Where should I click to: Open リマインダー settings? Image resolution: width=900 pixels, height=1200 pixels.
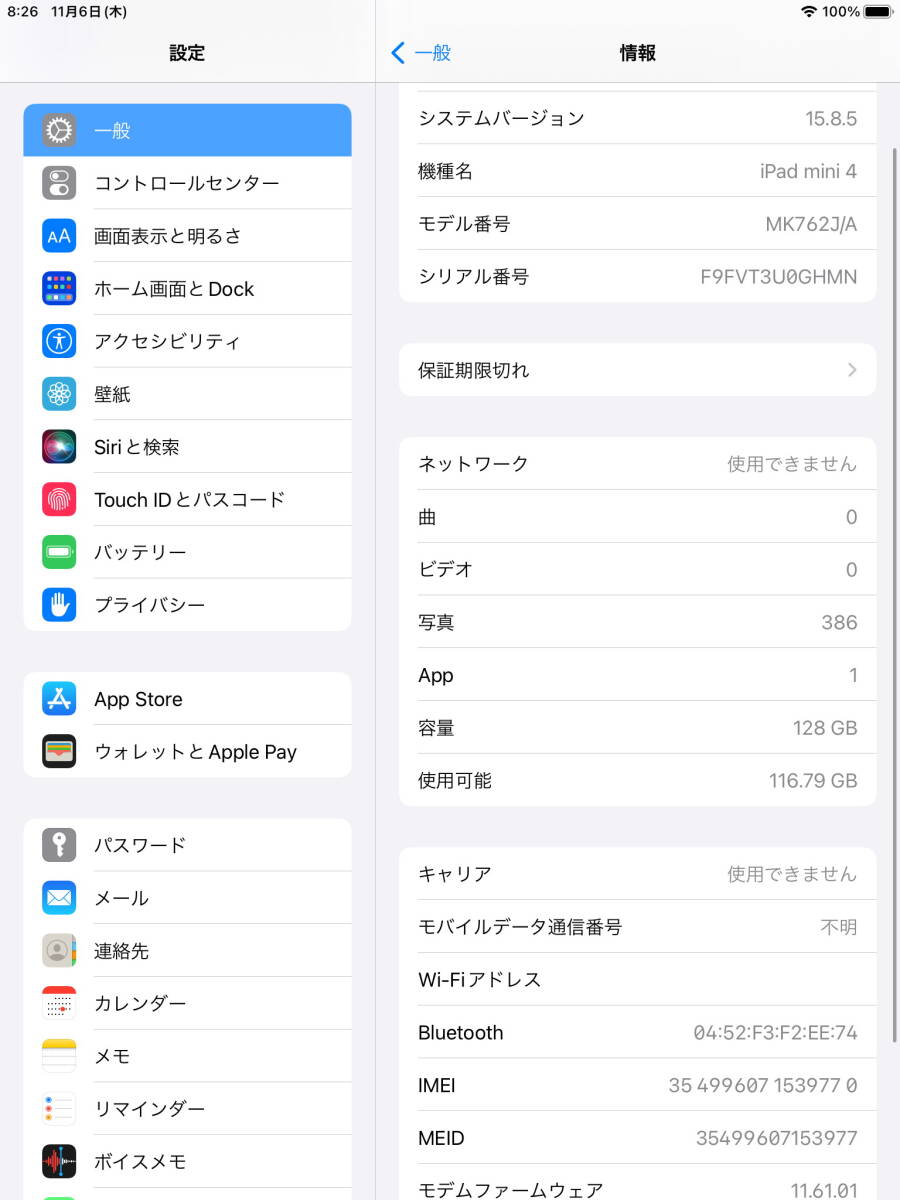click(x=187, y=1109)
